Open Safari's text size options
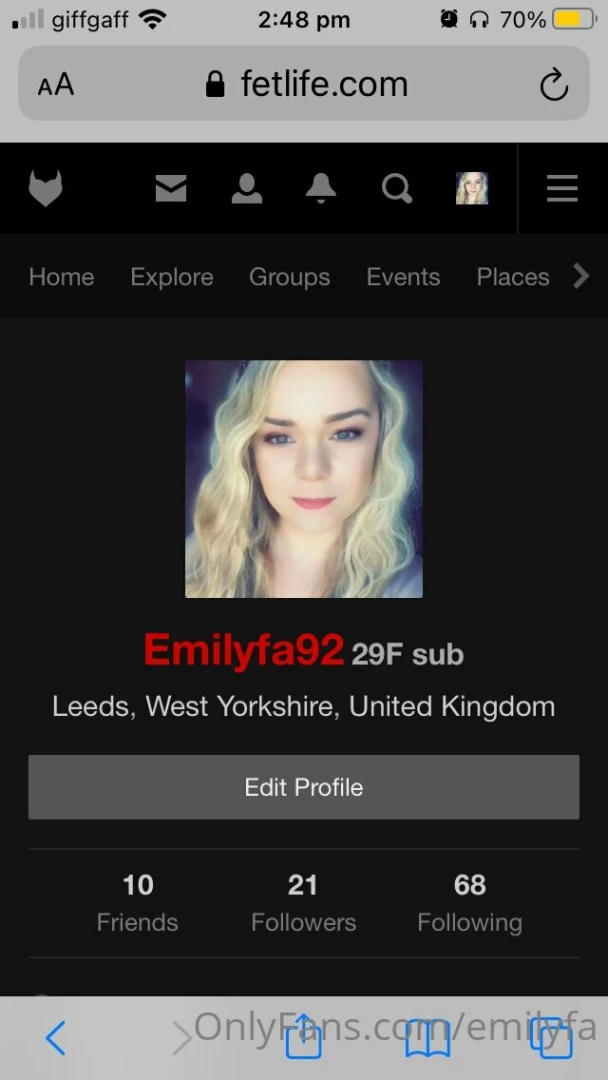Image resolution: width=608 pixels, height=1080 pixels. [56, 85]
